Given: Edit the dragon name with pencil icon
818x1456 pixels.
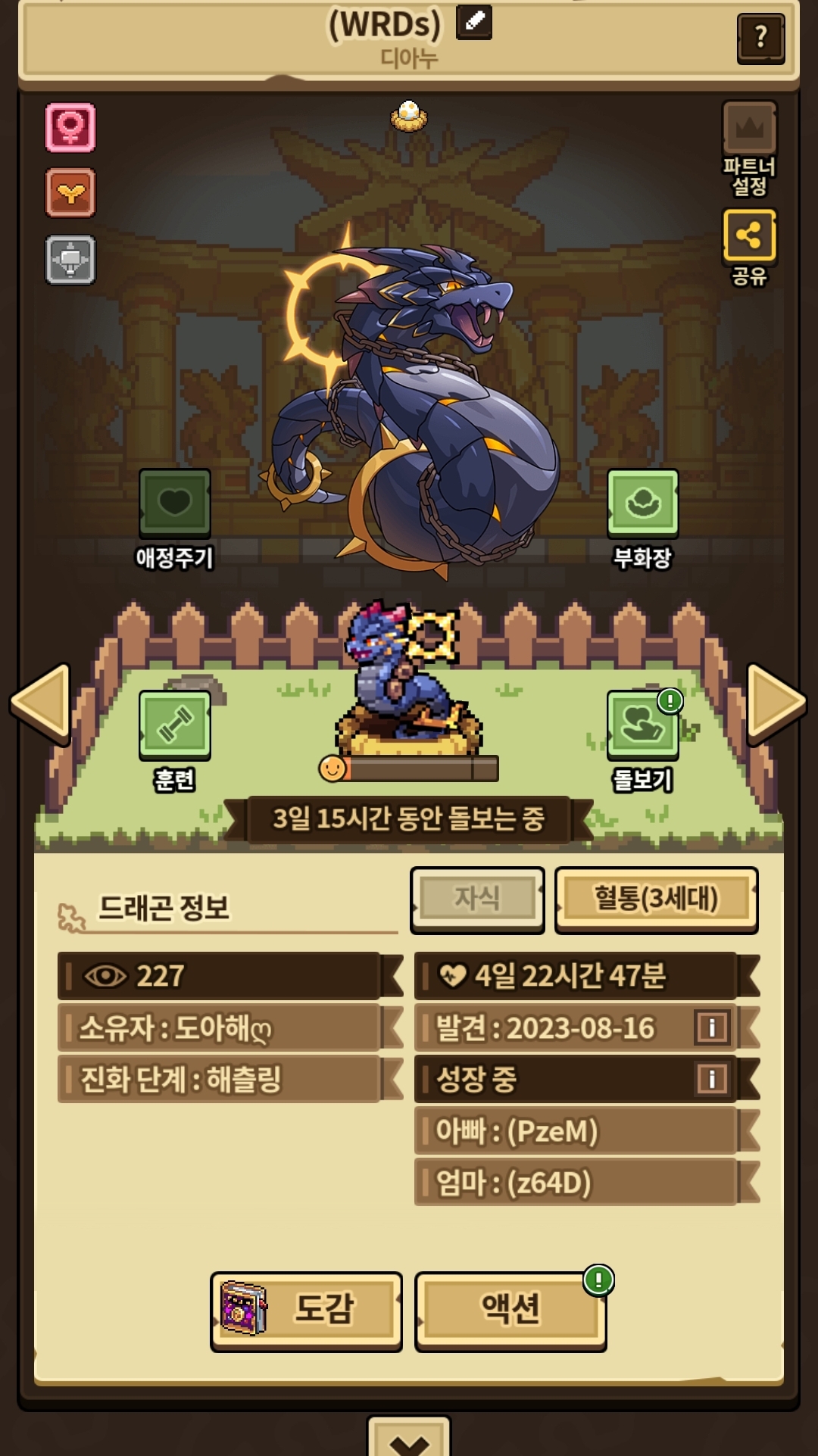Looking at the screenshot, I should [474, 23].
